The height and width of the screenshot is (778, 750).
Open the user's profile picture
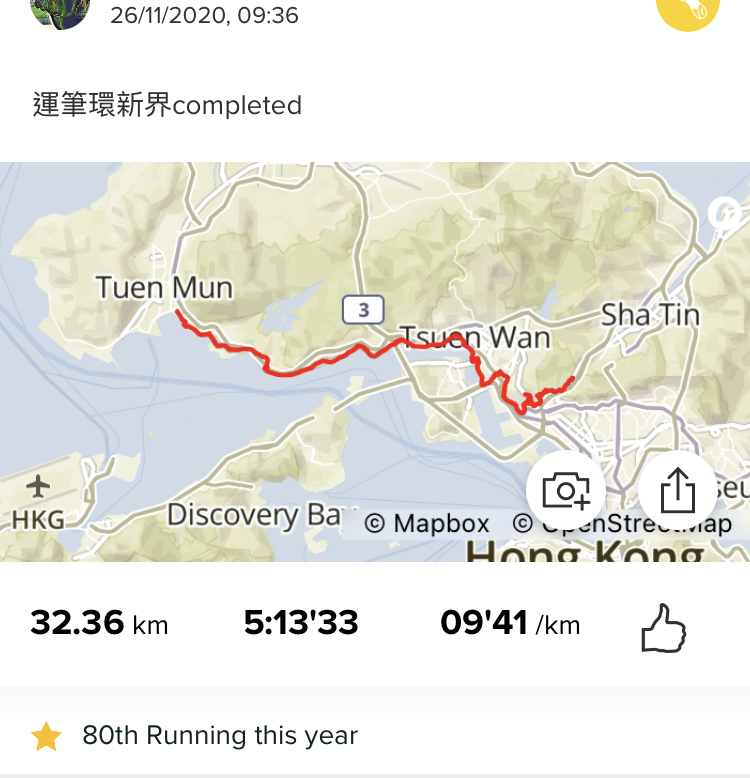[x=60, y=10]
